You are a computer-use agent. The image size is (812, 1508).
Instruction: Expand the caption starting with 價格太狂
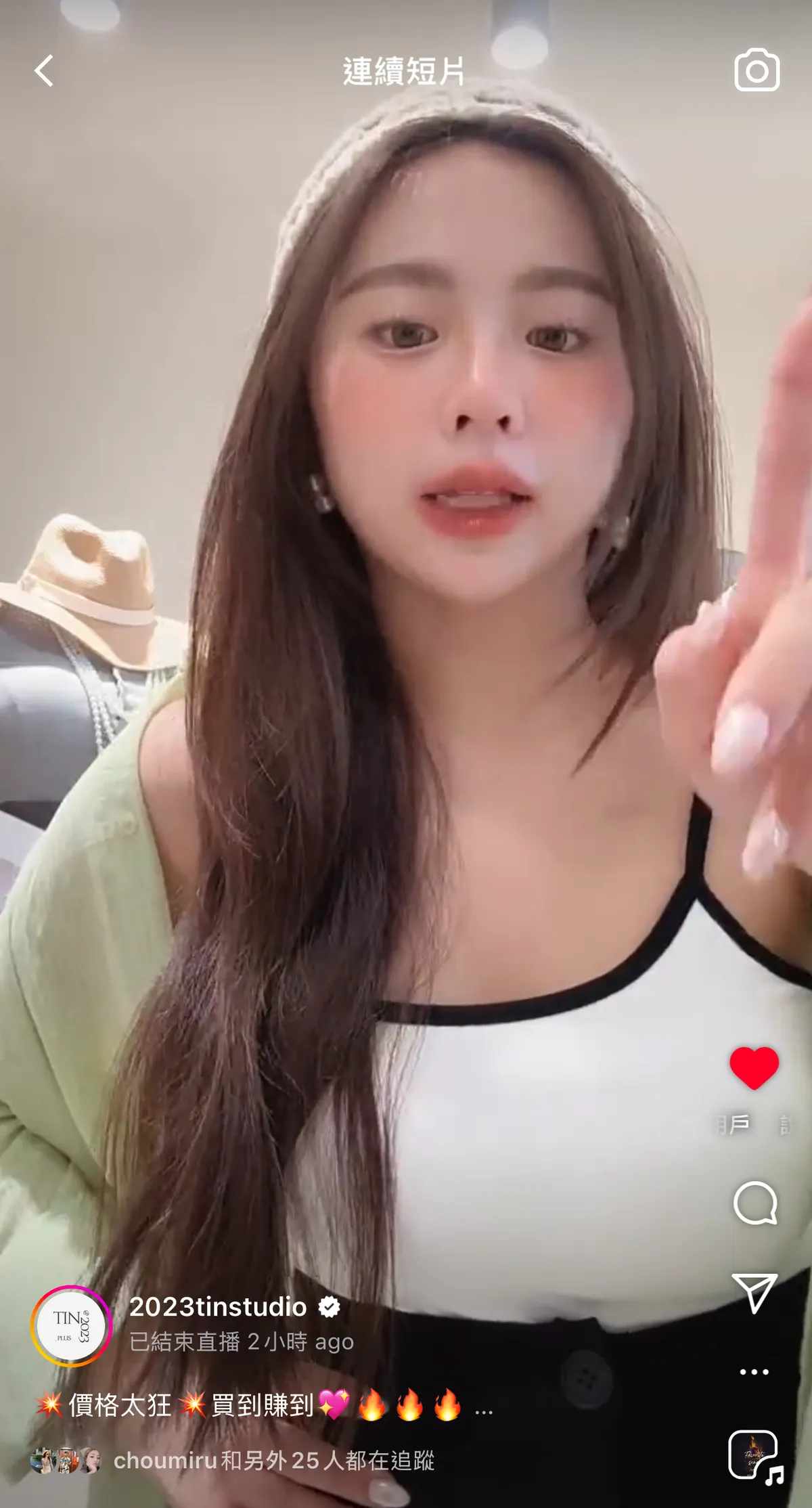pyautogui.click(x=264, y=1405)
